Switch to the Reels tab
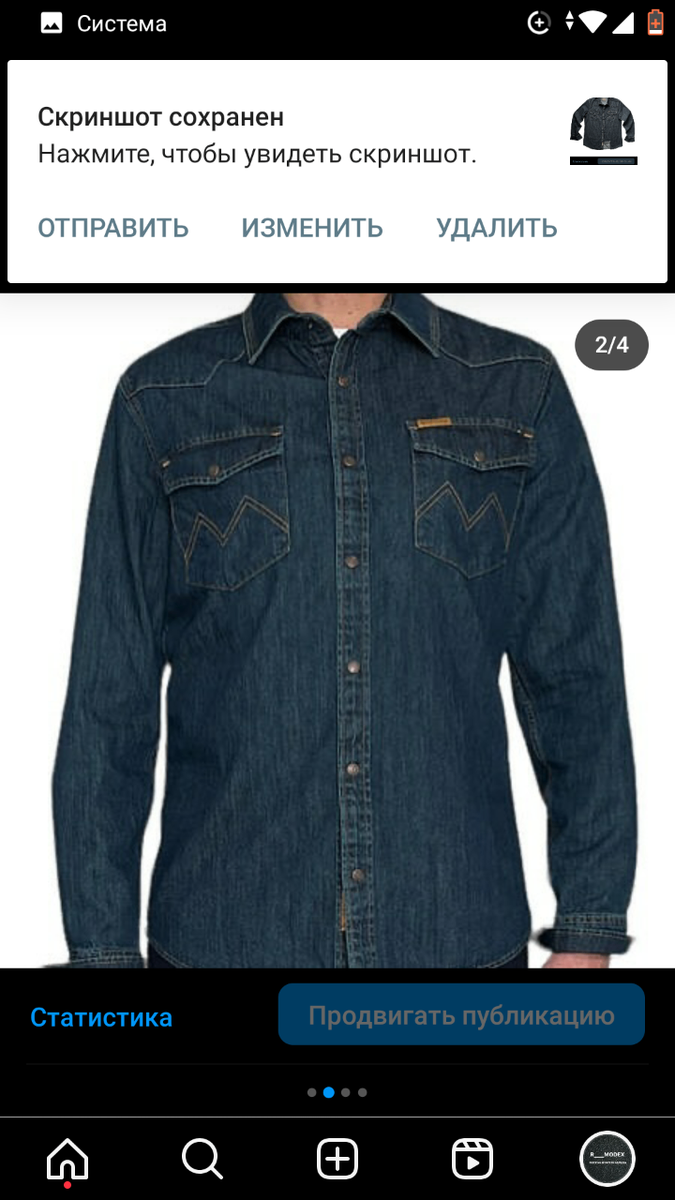 point(472,1159)
